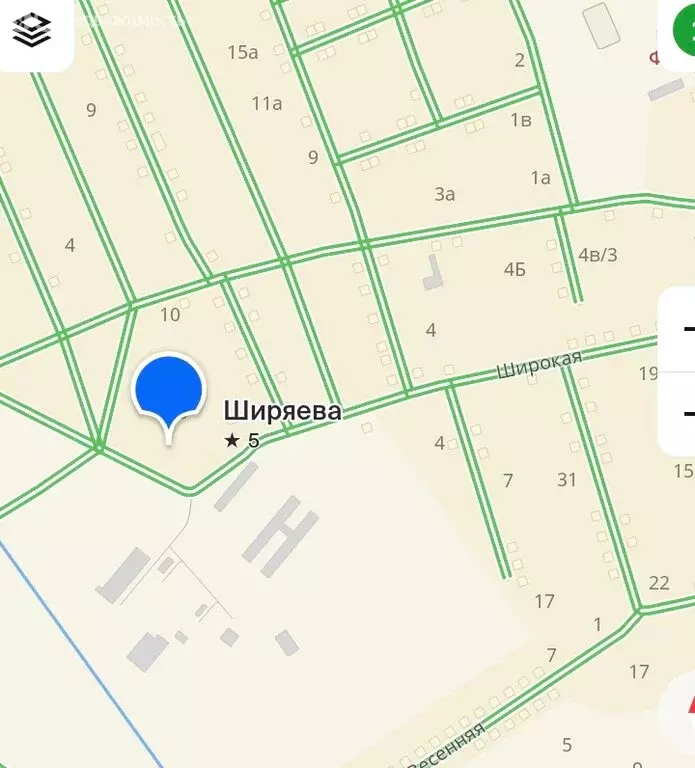The image size is (695, 768).
Task: Tap the blue pin marking Ширяева
Action: 168,390
